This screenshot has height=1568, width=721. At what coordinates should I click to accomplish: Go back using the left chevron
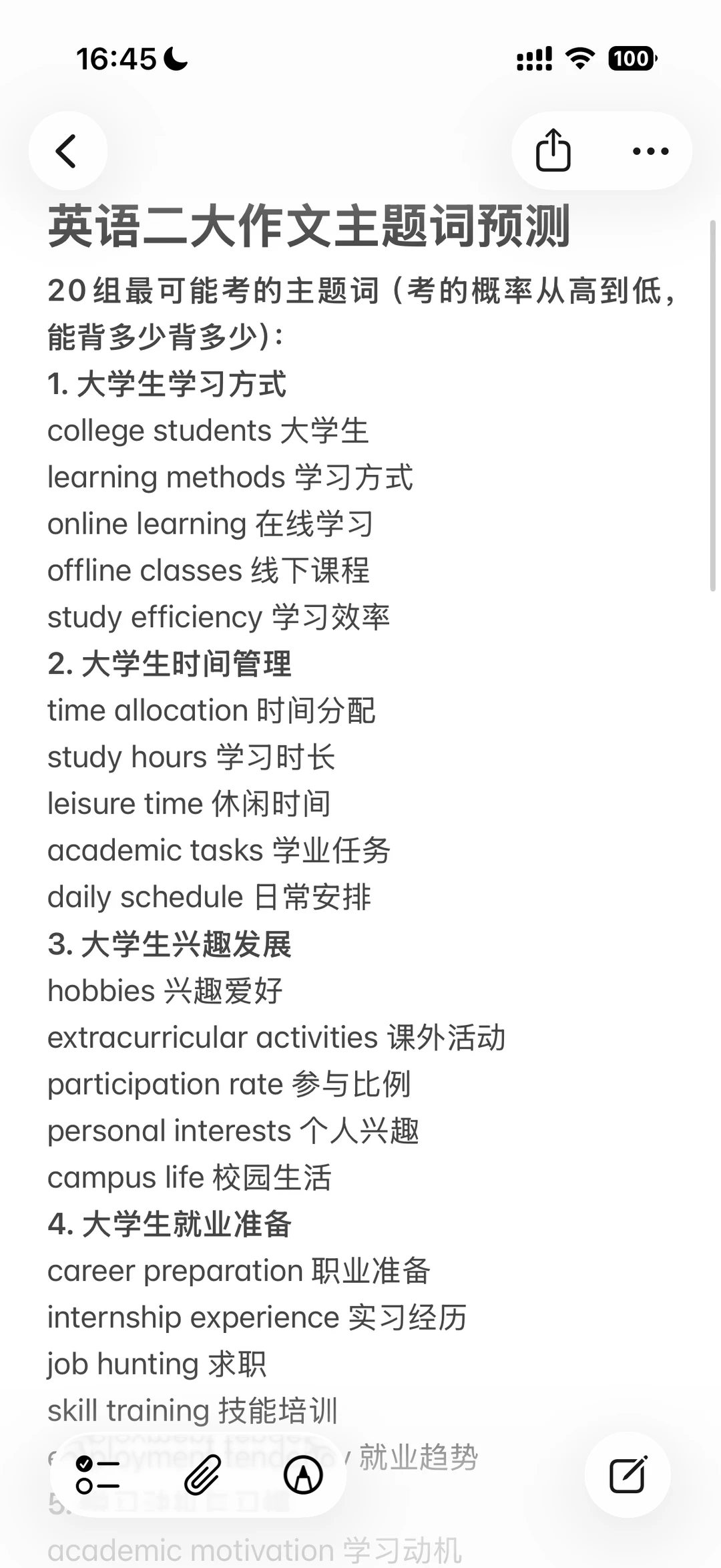67,151
